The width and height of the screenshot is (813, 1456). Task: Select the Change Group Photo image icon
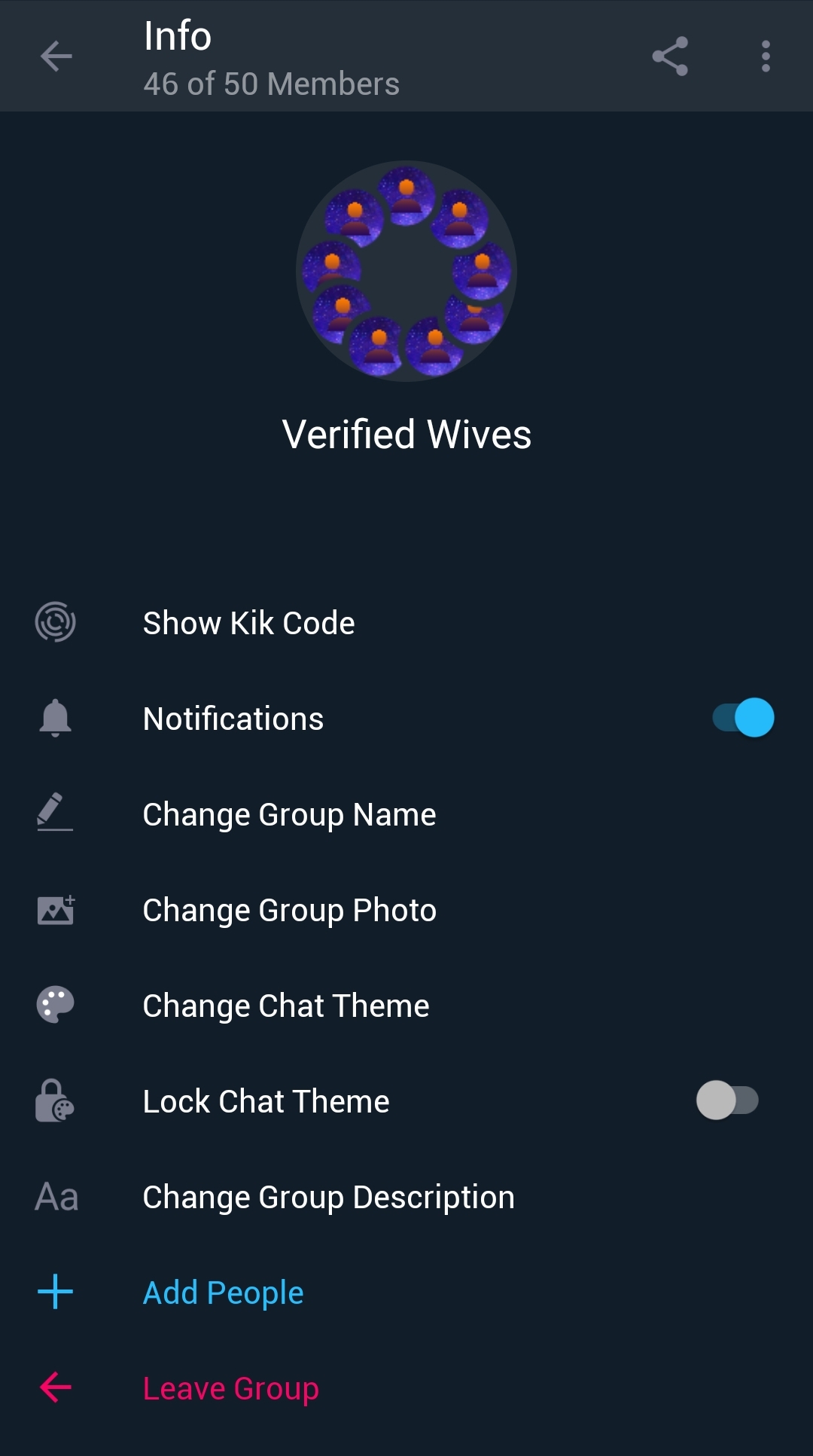point(56,909)
